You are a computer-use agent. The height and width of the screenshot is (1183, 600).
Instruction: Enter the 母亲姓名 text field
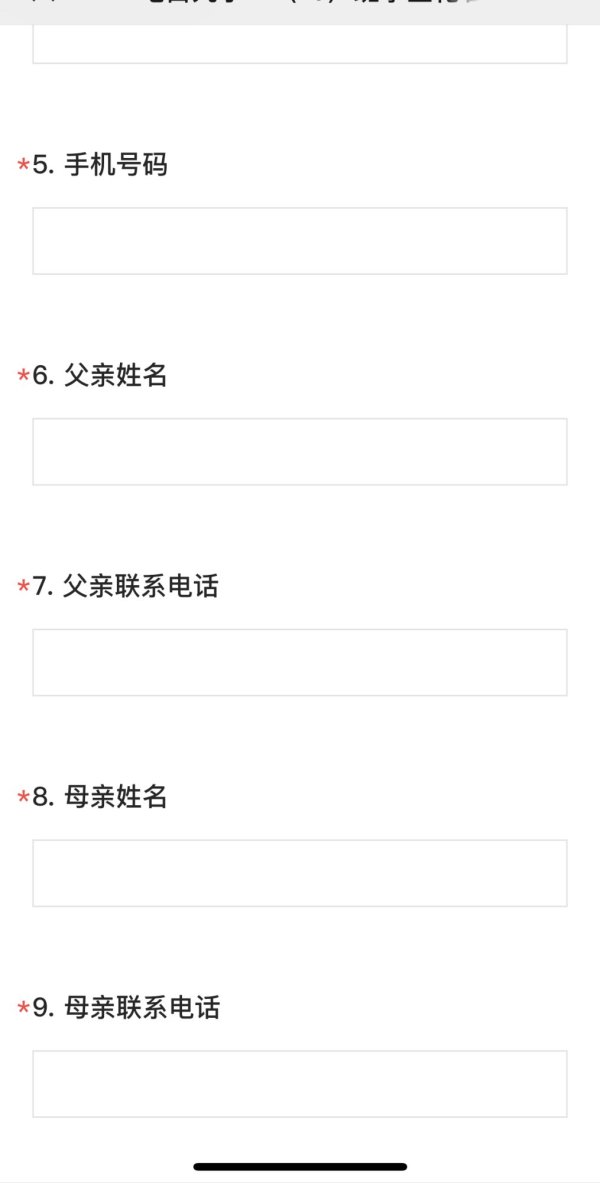pyautogui.click(x=300, y=873)
